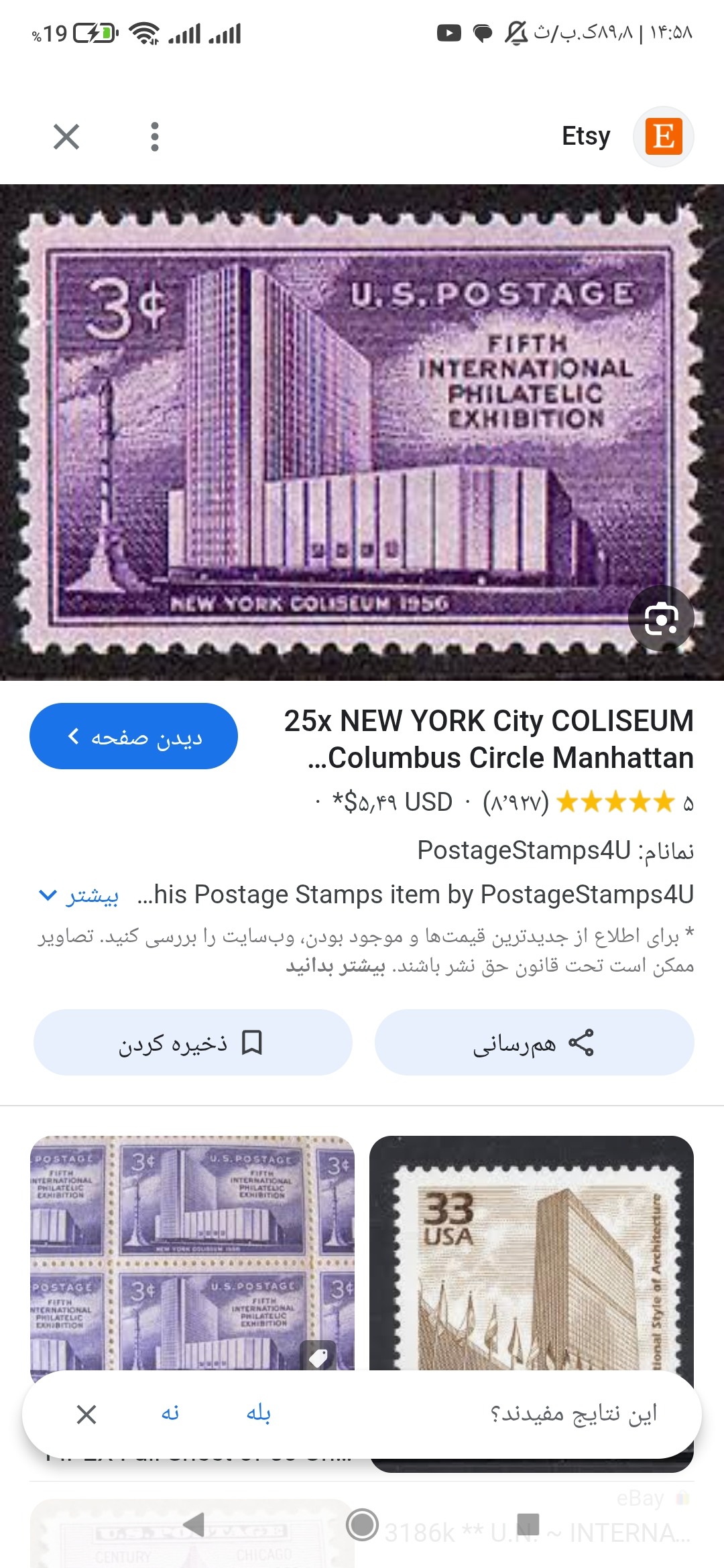Viewport: 724px width, 1568px height.
Task: Tap the system home button
Action: (363, 1524)
